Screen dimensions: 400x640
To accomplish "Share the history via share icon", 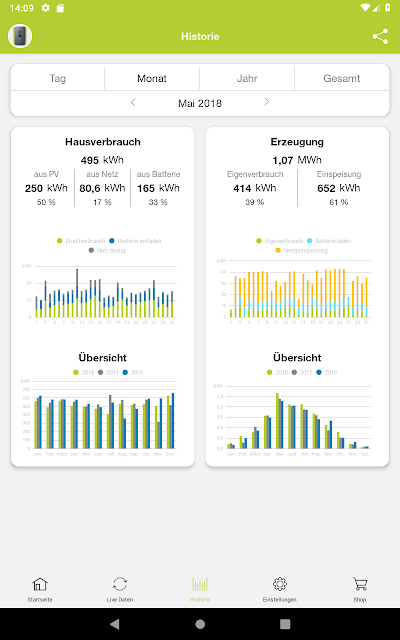I will point(380,37).
